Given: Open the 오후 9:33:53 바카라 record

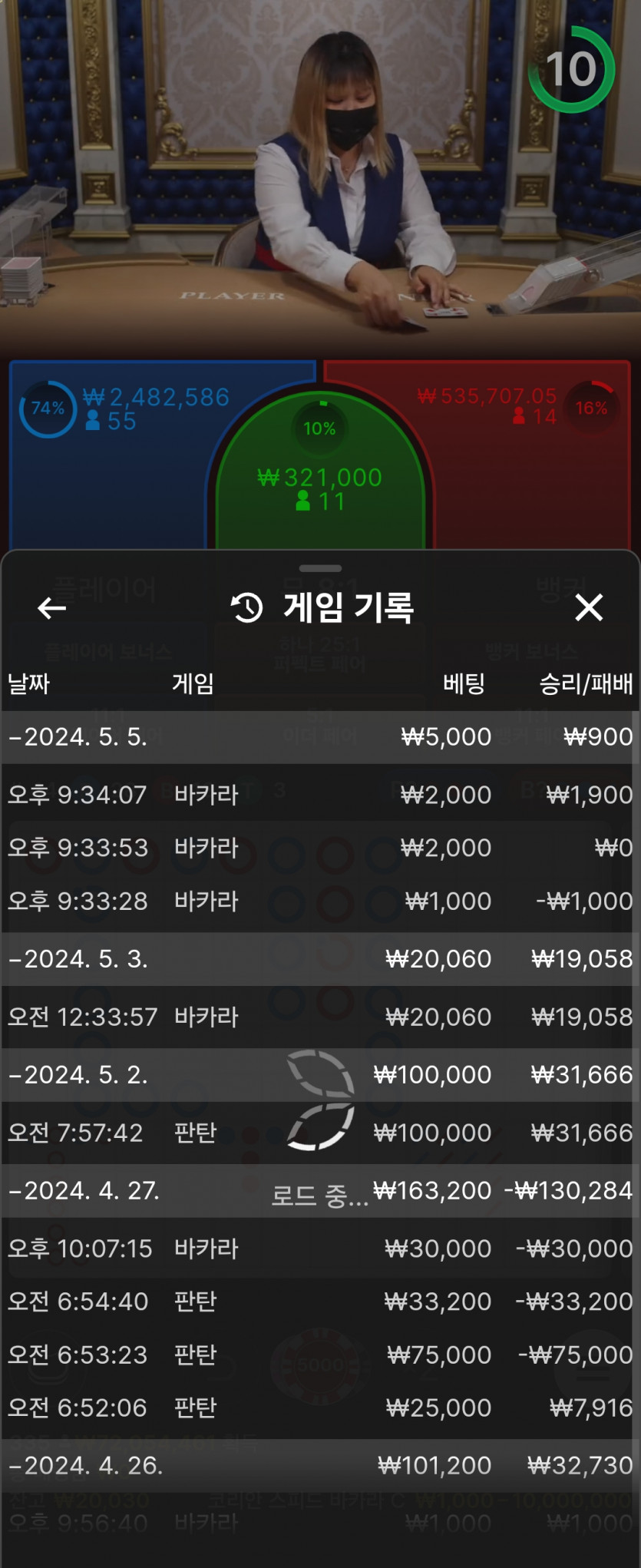Looking at the screenshot, I should 320,847.
